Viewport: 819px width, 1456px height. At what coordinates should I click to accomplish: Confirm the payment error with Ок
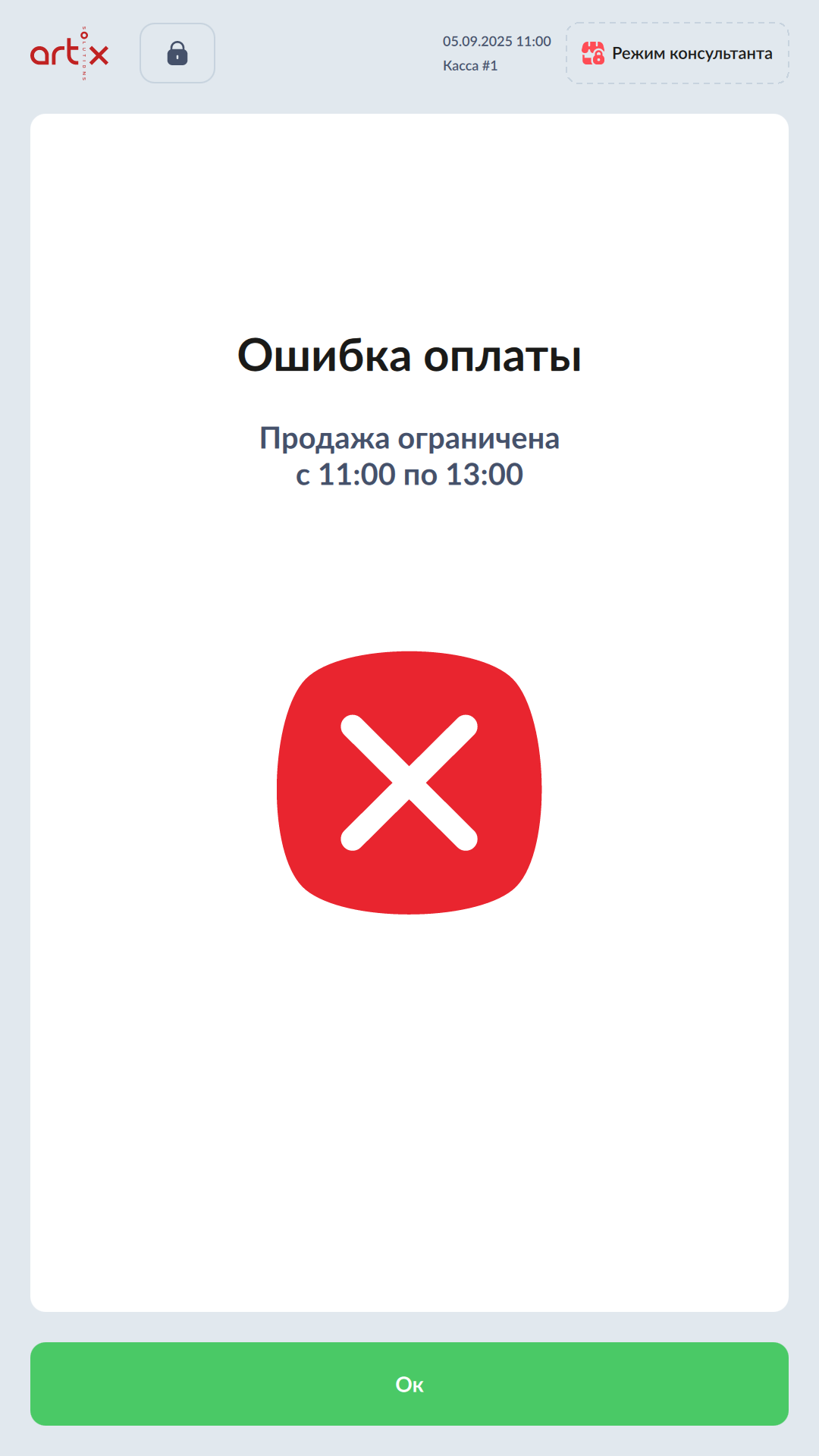click(x=409, y=1384)
